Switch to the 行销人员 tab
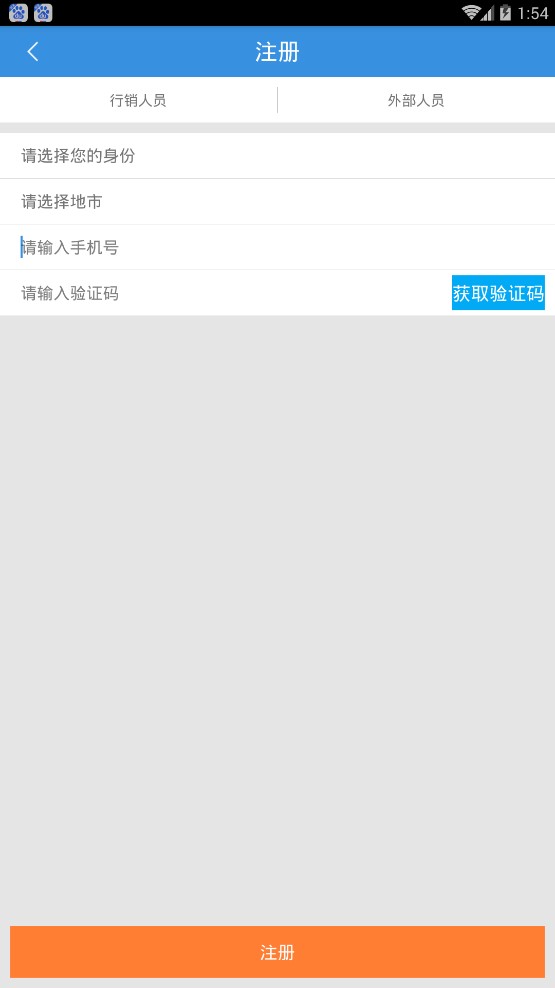 tap(138, 100)
